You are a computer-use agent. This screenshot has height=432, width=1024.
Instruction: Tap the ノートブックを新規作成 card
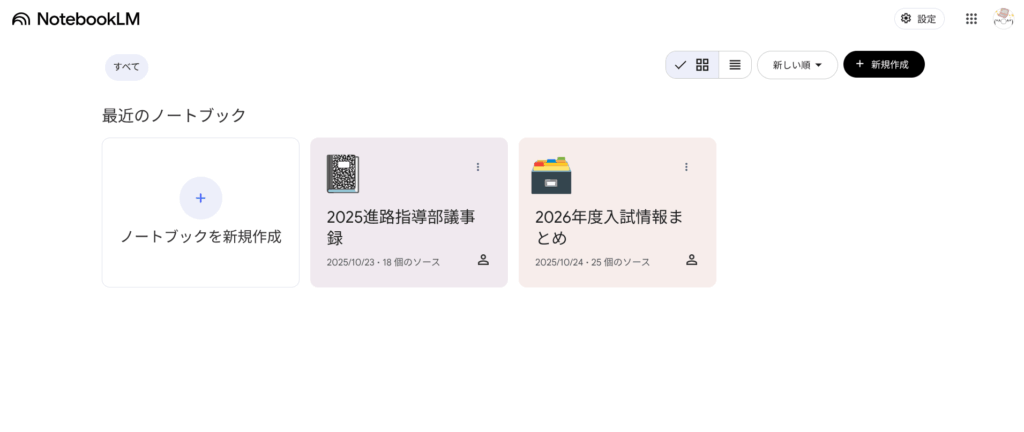click(200, 212)
